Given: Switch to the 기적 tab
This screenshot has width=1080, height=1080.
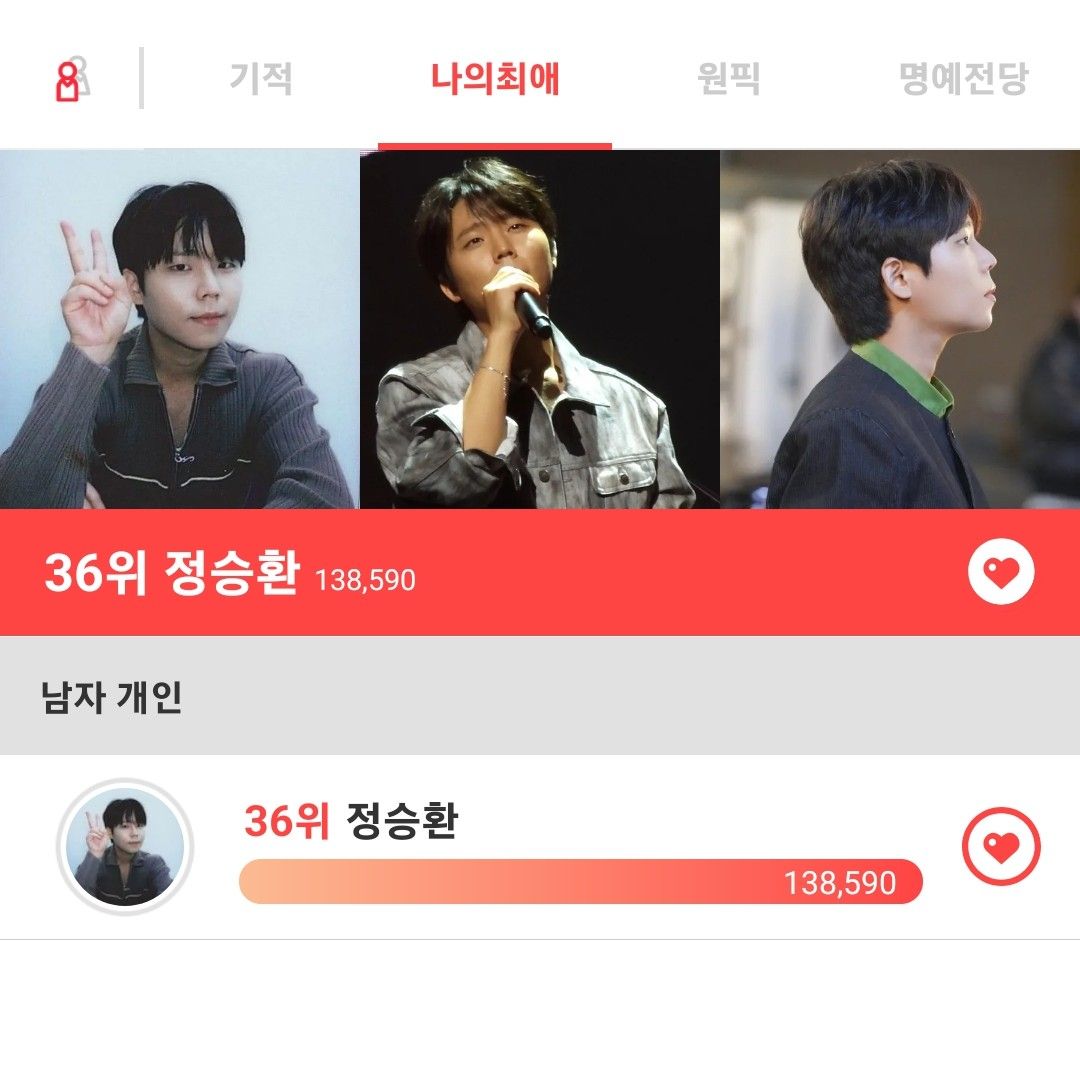Looking at the screenshot, I should click(x=261, y=78).
